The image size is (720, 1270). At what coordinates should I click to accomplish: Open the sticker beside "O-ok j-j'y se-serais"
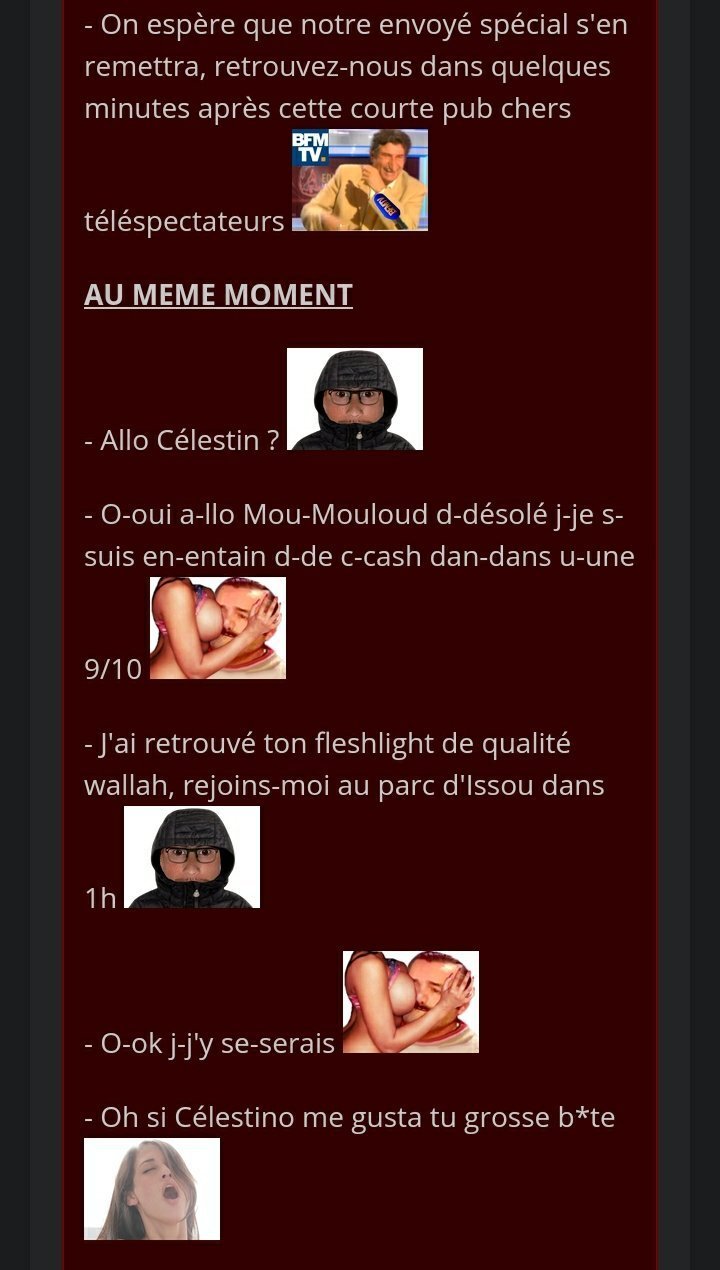point(411,1002)
